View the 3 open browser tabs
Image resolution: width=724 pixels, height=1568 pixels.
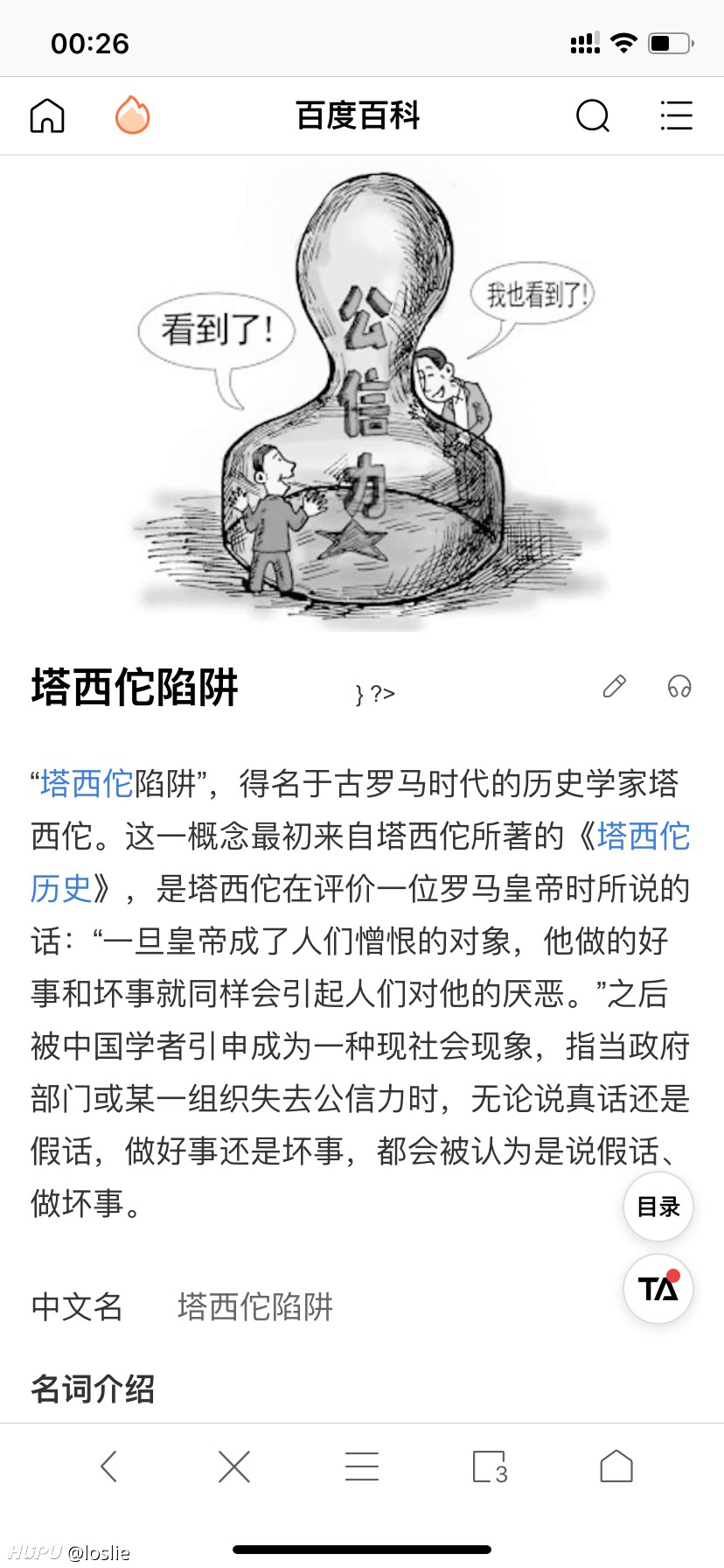[x=490, y=1466]
